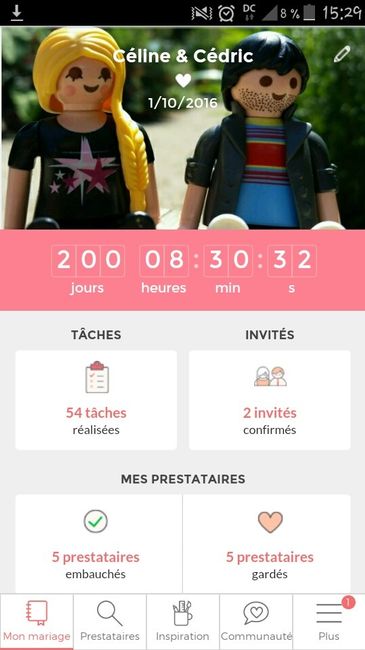Open the Communauté tab
Image resolution: width=365 pixels, height=650 pixels.
(256, 621)
